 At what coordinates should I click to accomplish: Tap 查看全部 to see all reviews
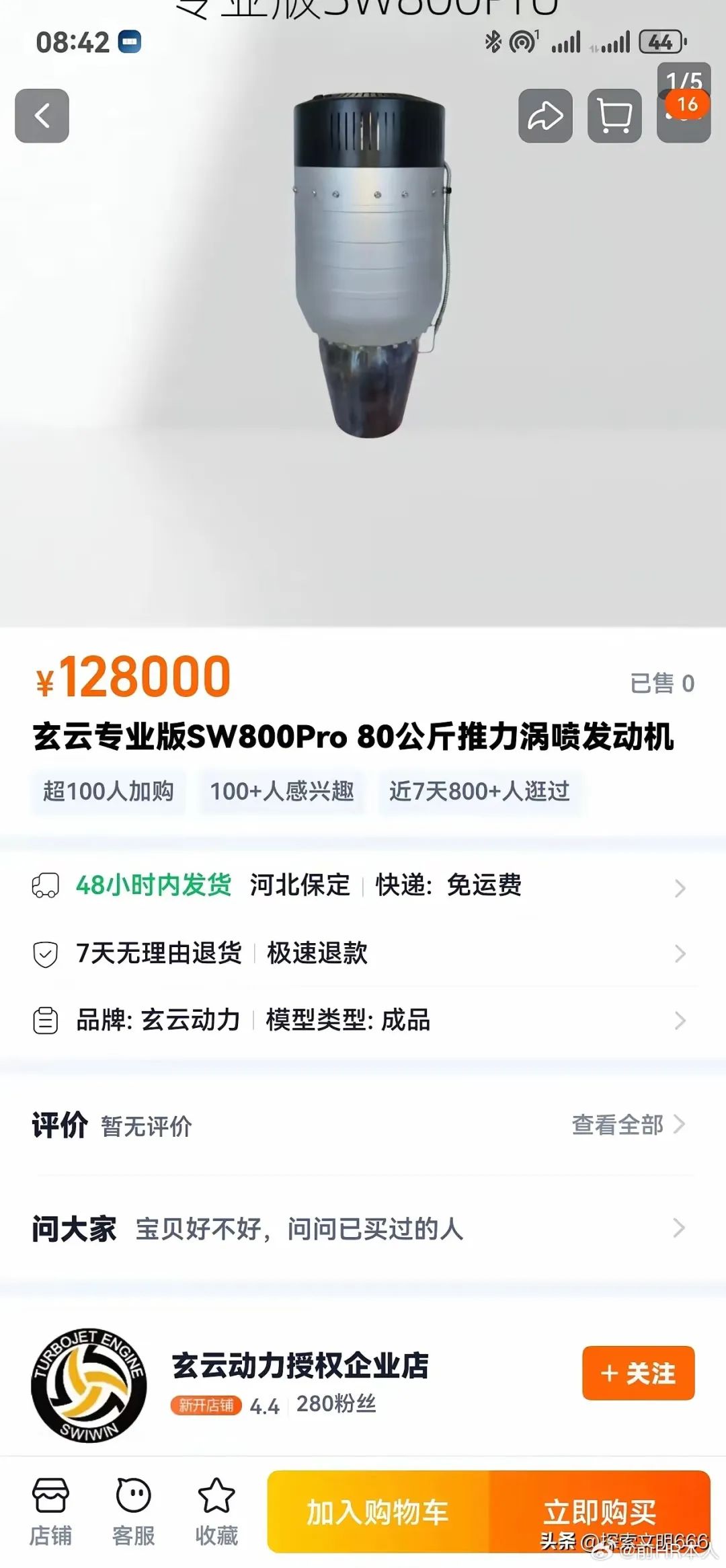tap(627, 1125)
